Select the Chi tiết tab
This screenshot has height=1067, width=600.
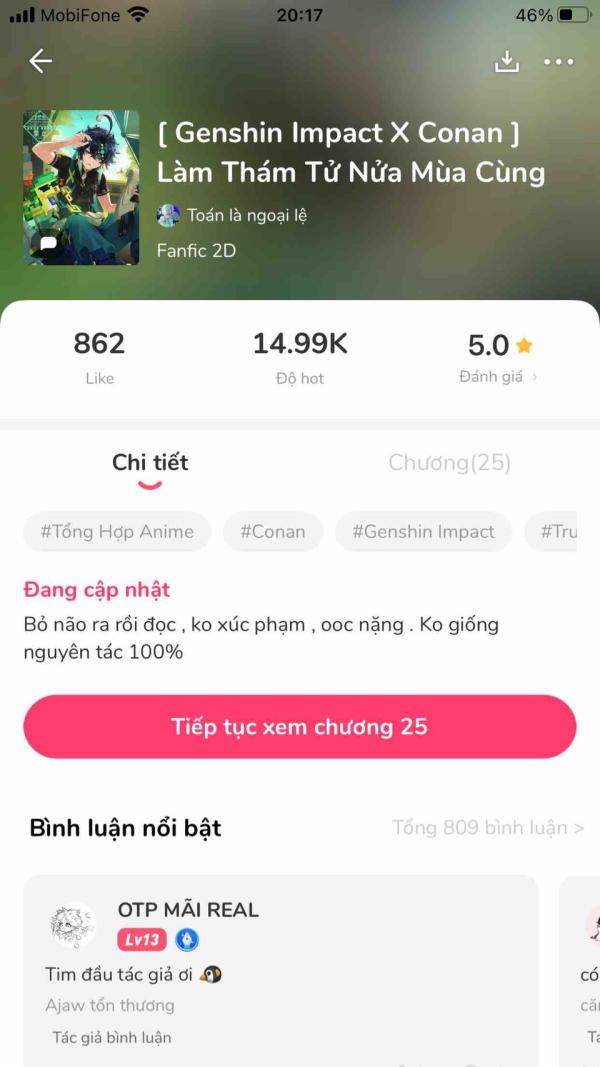coord(150,463)
